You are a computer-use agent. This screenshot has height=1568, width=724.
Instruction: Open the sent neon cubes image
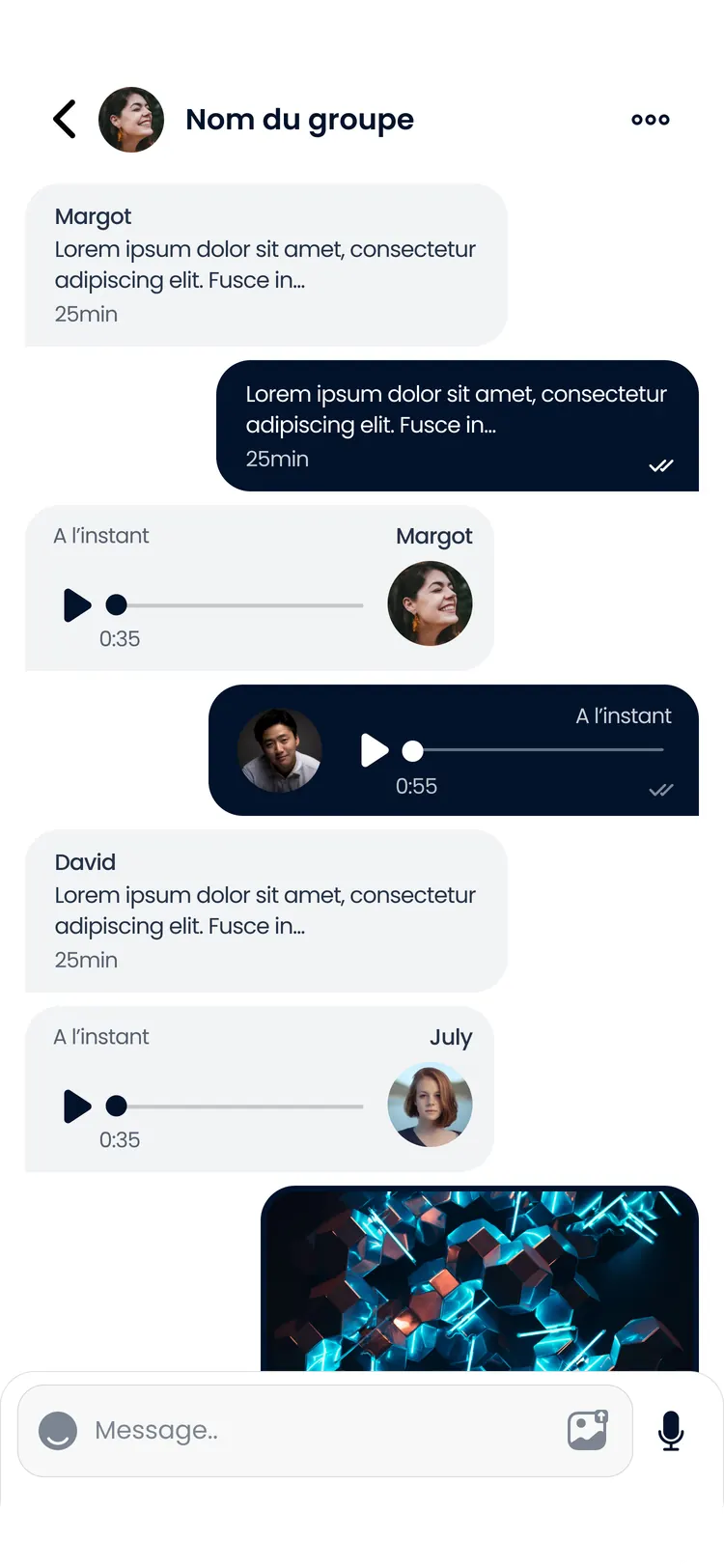tap(480, 1278)
